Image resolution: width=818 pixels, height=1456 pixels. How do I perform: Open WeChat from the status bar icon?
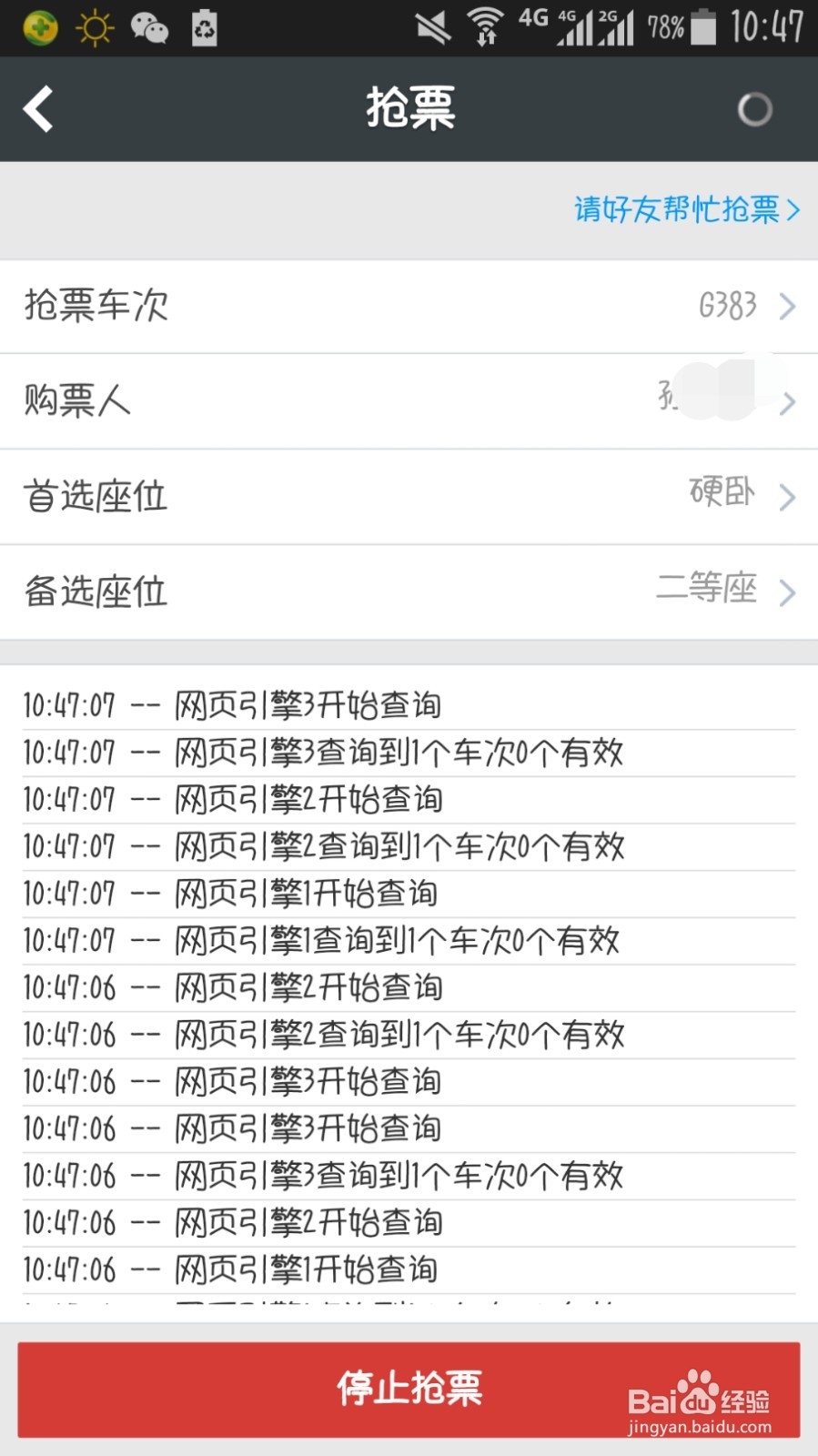click(148, 27)
